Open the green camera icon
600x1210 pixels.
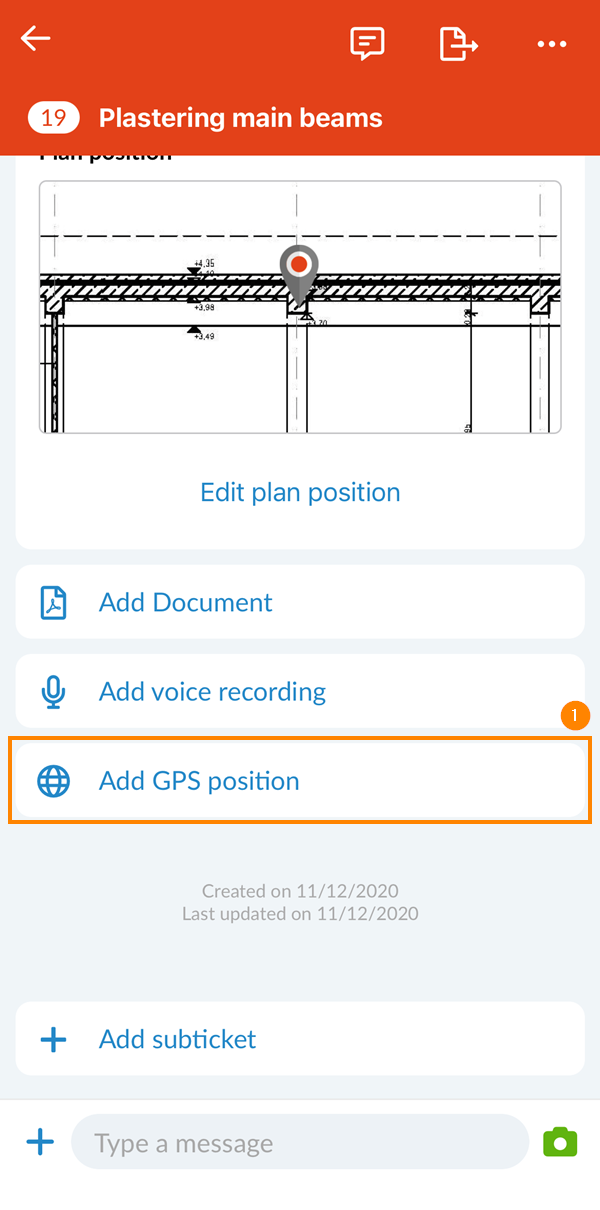560,1142
